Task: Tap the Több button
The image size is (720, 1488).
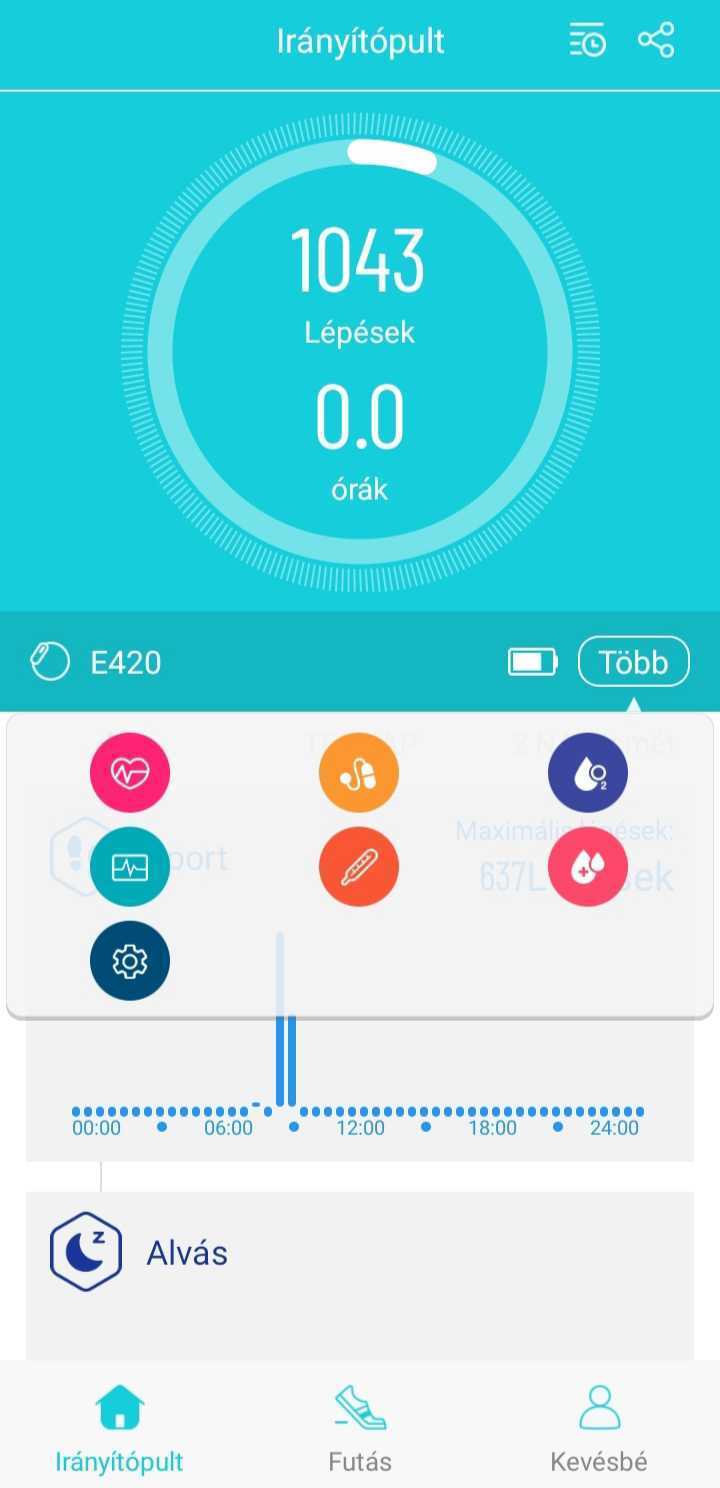Action: click(633, 662)
